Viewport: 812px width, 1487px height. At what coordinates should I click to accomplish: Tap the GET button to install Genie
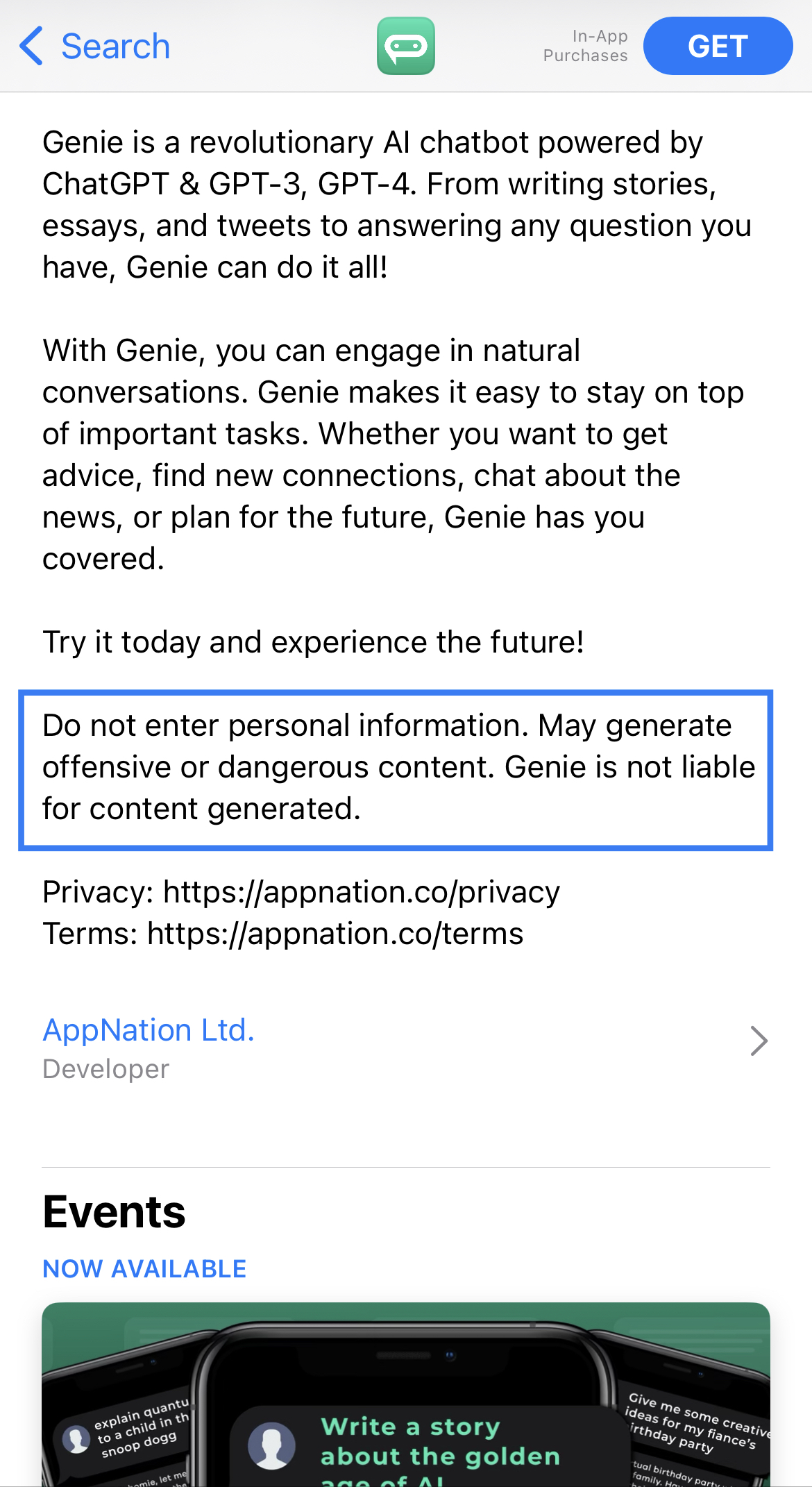coord(718,46)
